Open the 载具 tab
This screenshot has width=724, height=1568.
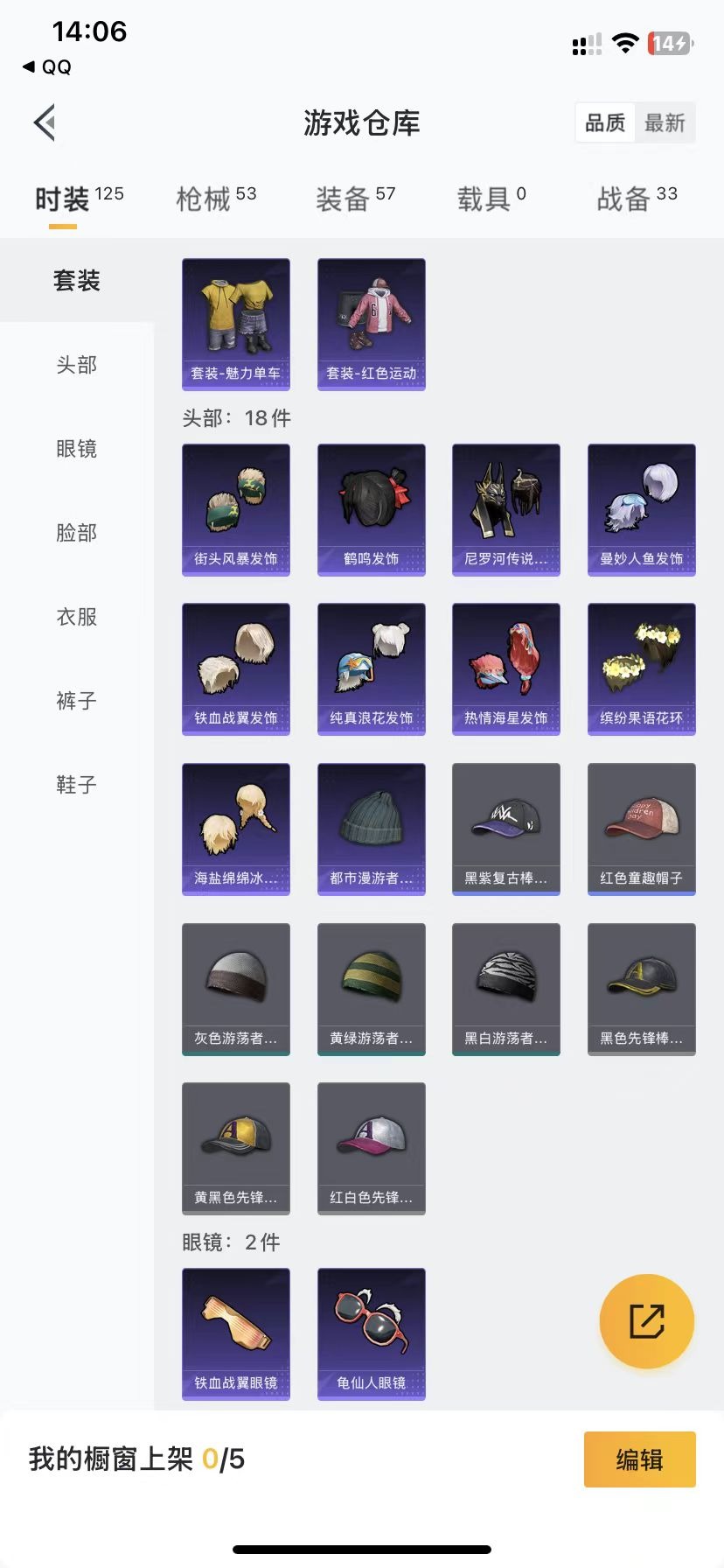point(491,199)
